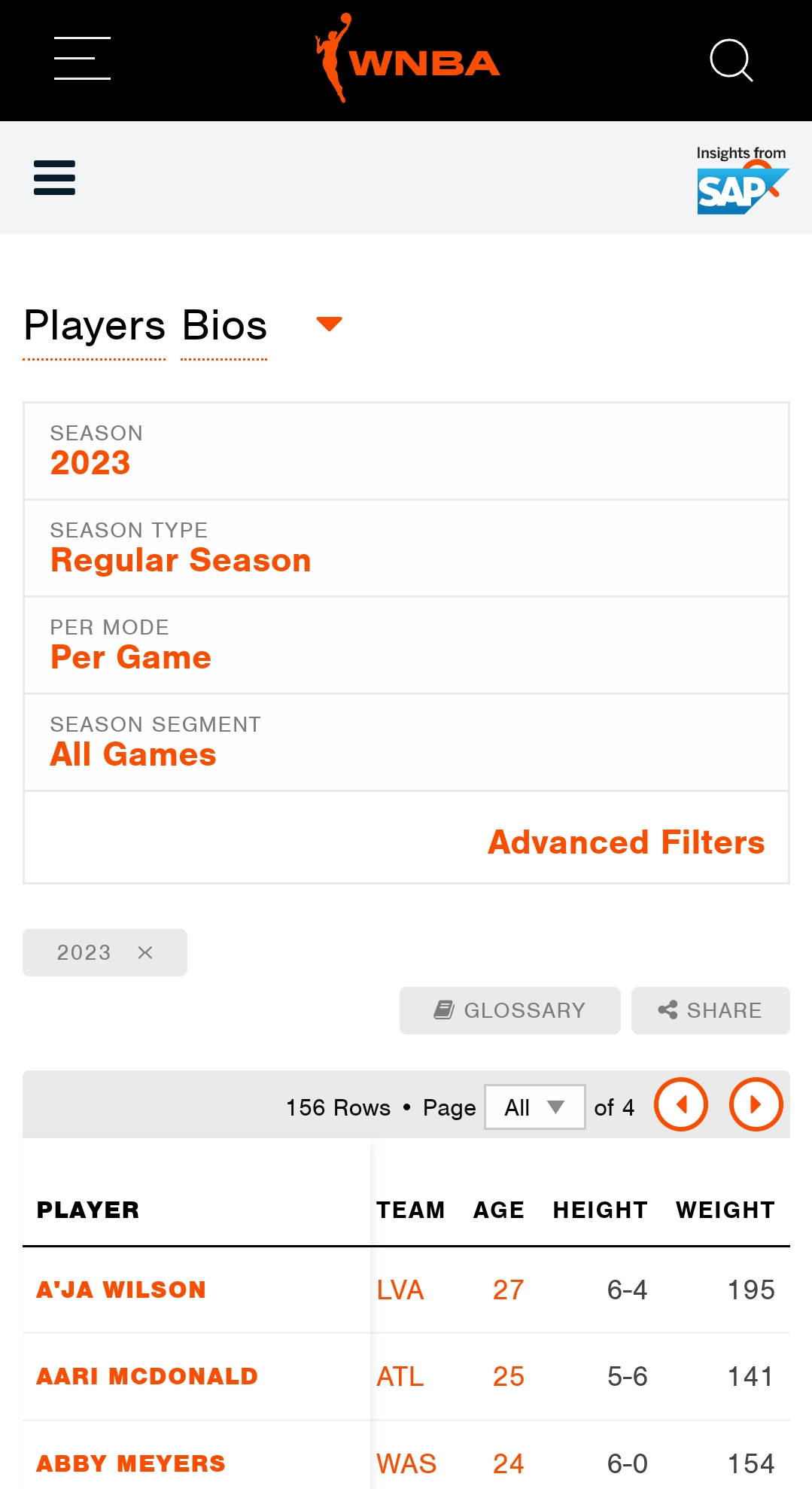Open the Glossary
The width and height of the screenshot is (812, 1489).
click(x=510, y=1010)
